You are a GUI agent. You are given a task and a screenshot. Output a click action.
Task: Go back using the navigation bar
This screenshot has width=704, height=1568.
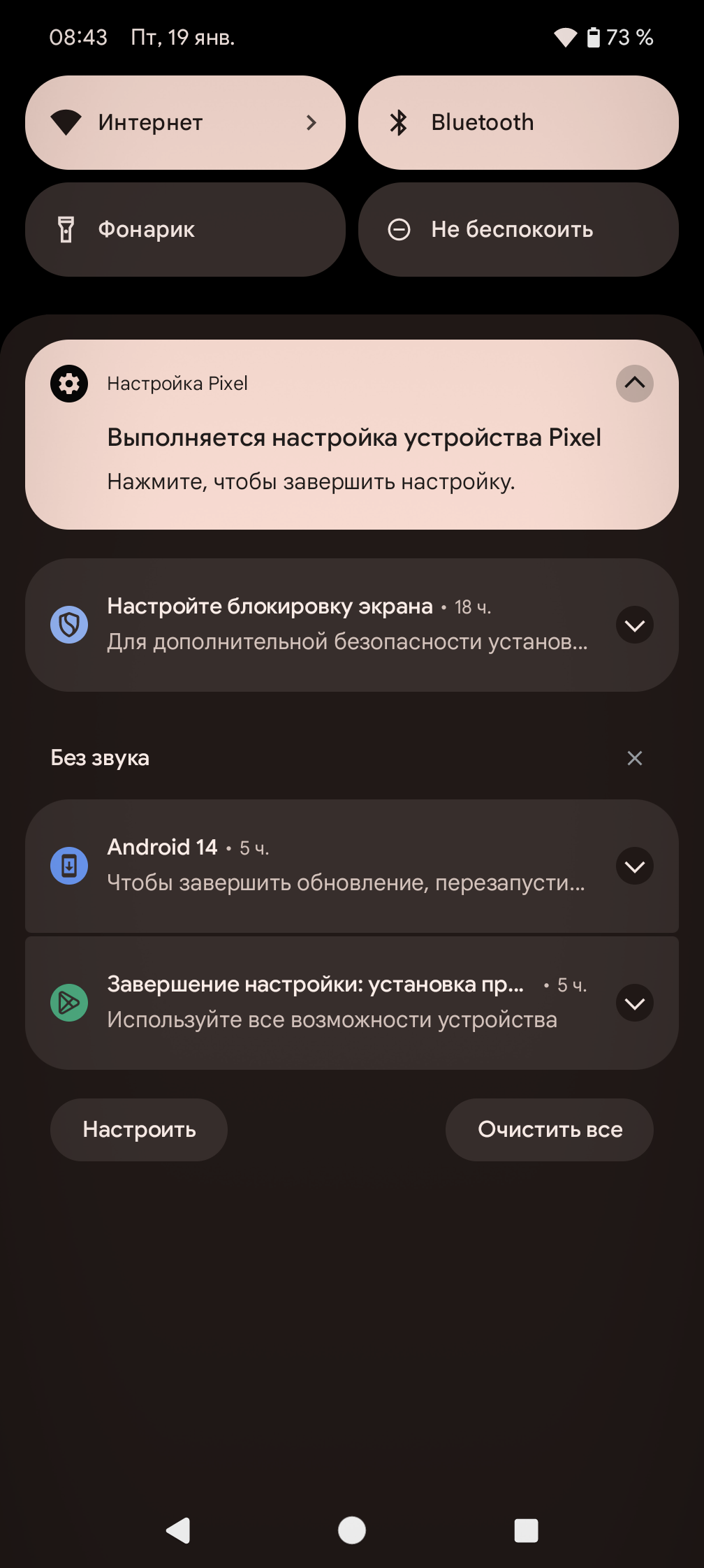click(x=178, y=1530)
